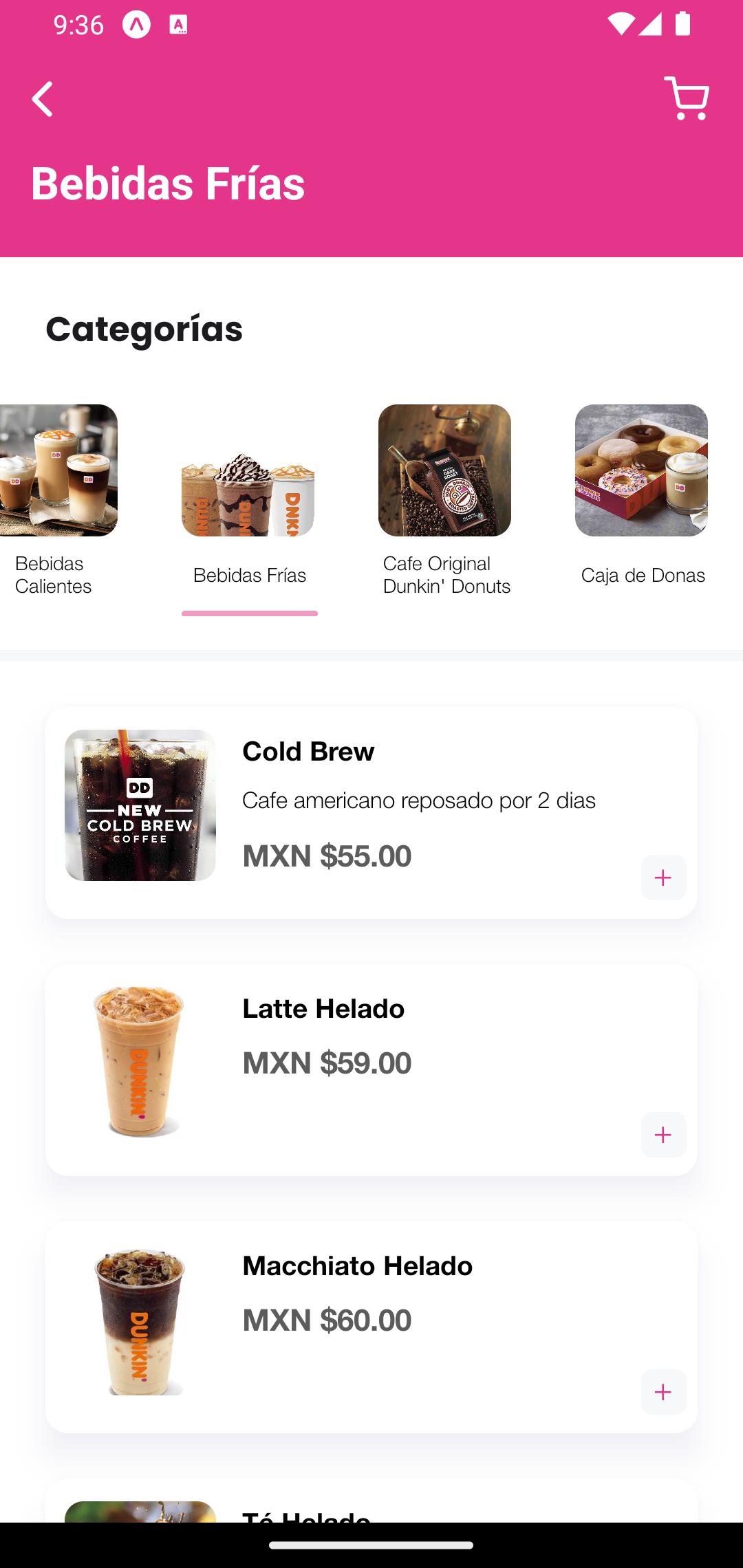Open the Caja de Donas category

(641, 499)
